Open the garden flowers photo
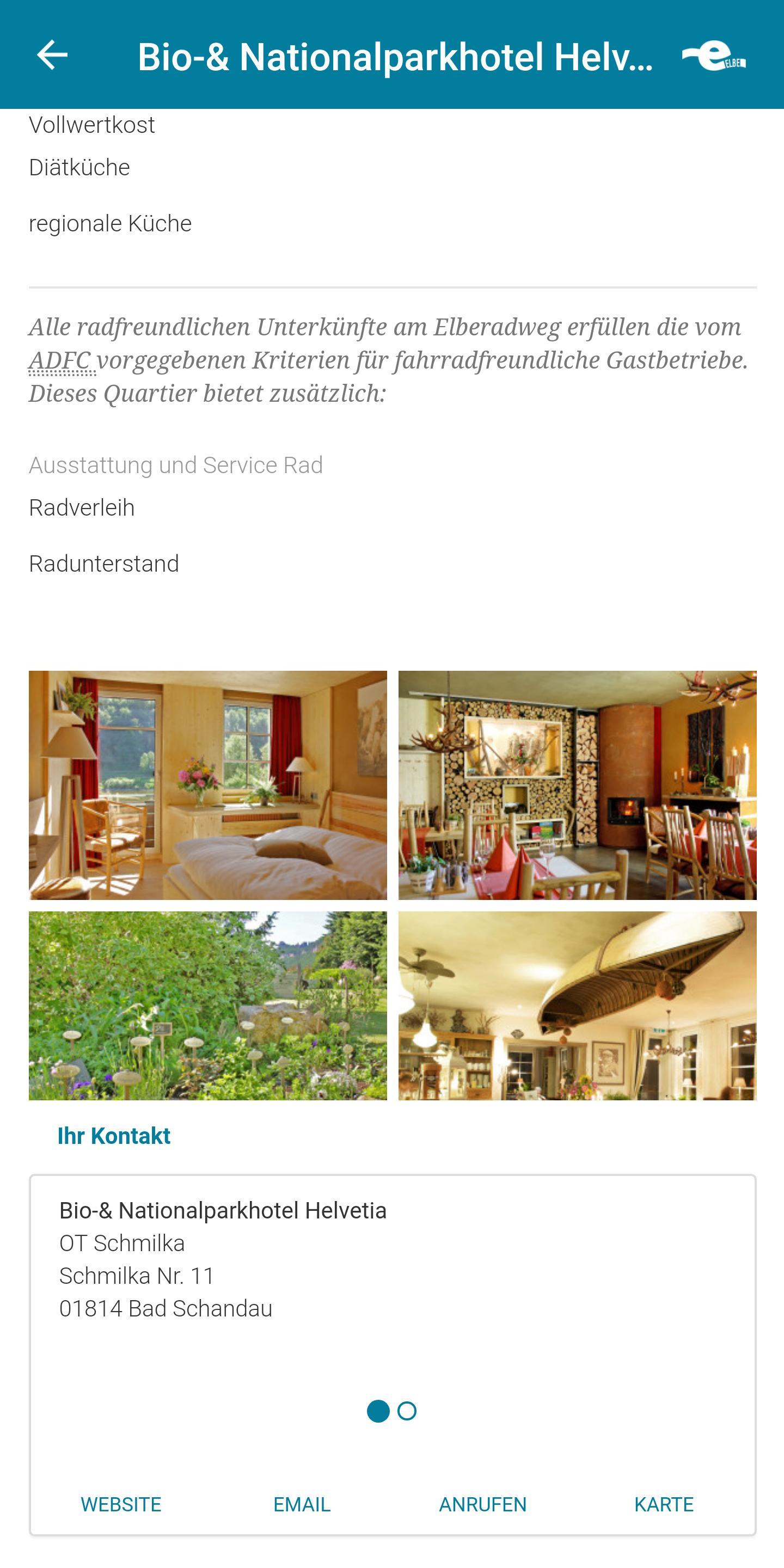This screenshot has height=1568, width=784. point(207,1005)
